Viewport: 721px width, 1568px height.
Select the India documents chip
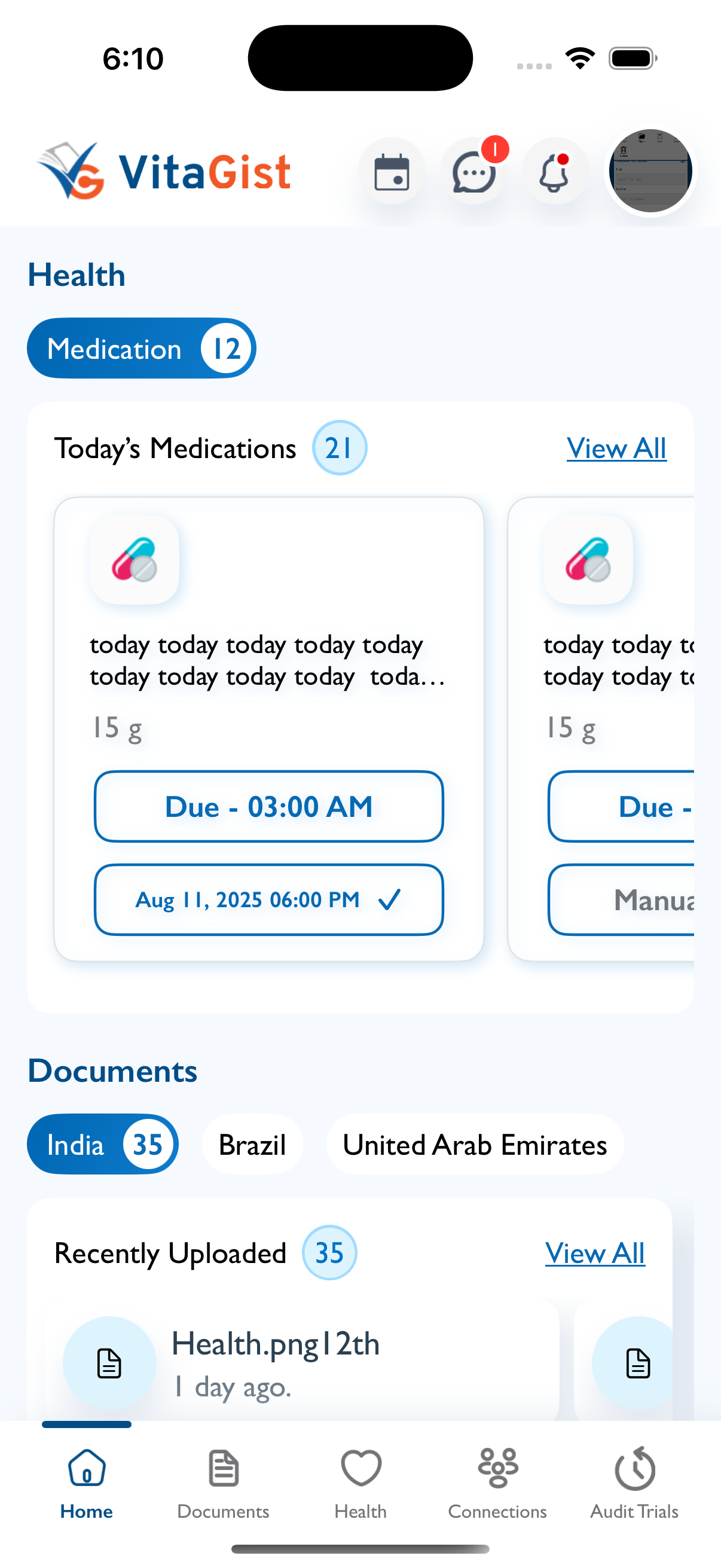point(103,1145)
